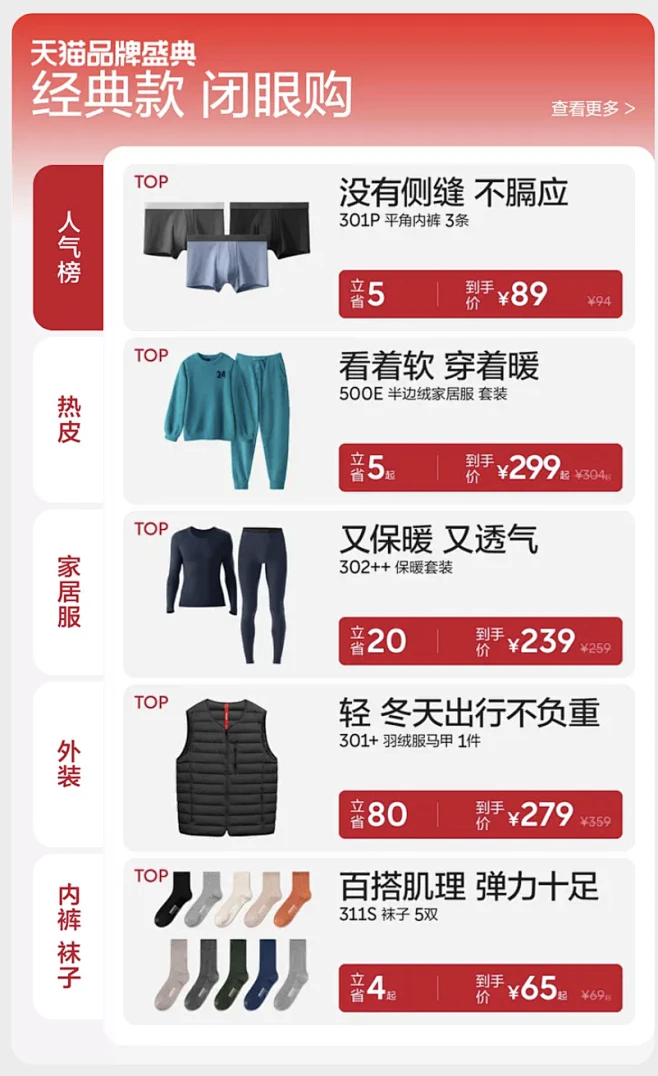
Task: Open the 302++ 保暖套装 product
Action: [x=378, y=593]
